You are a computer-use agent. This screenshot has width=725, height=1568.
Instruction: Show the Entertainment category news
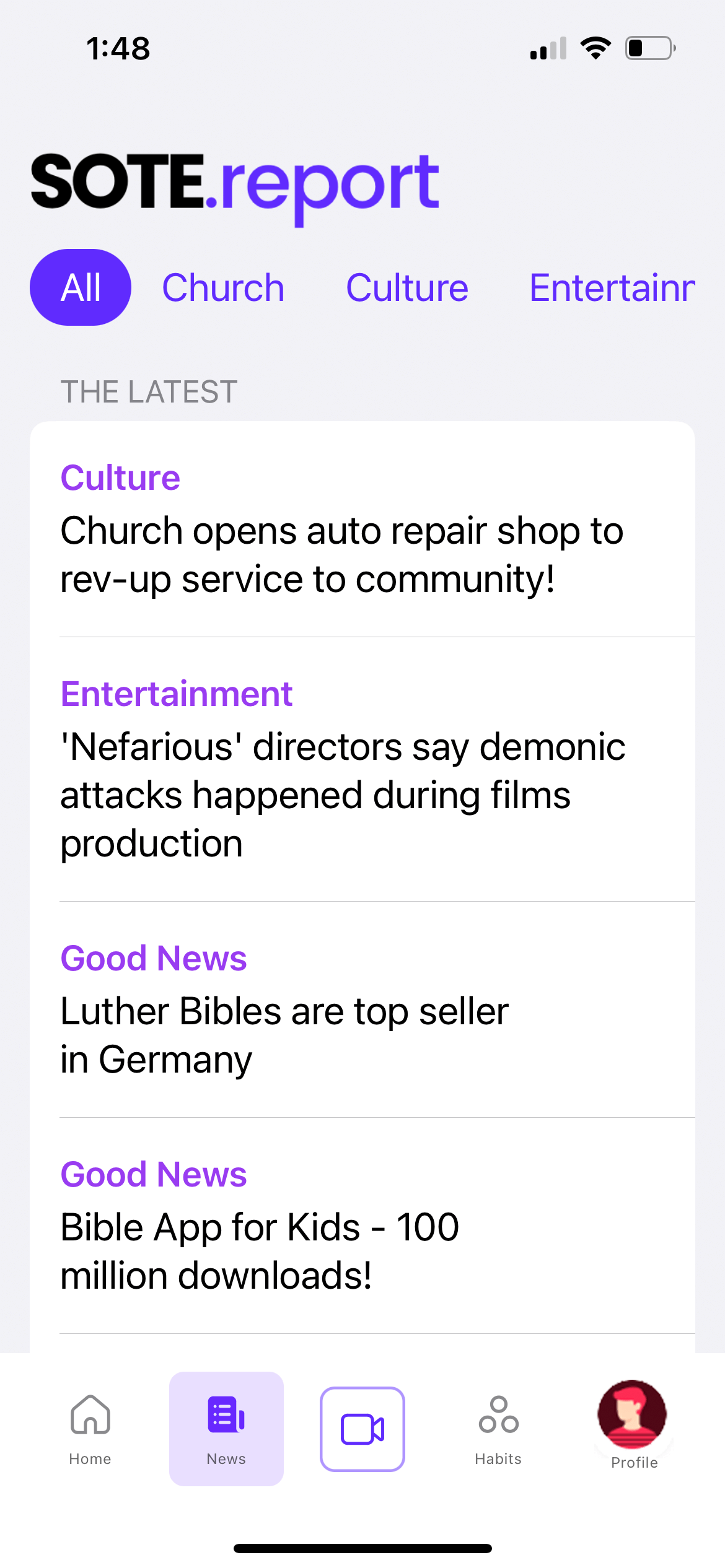612,287
